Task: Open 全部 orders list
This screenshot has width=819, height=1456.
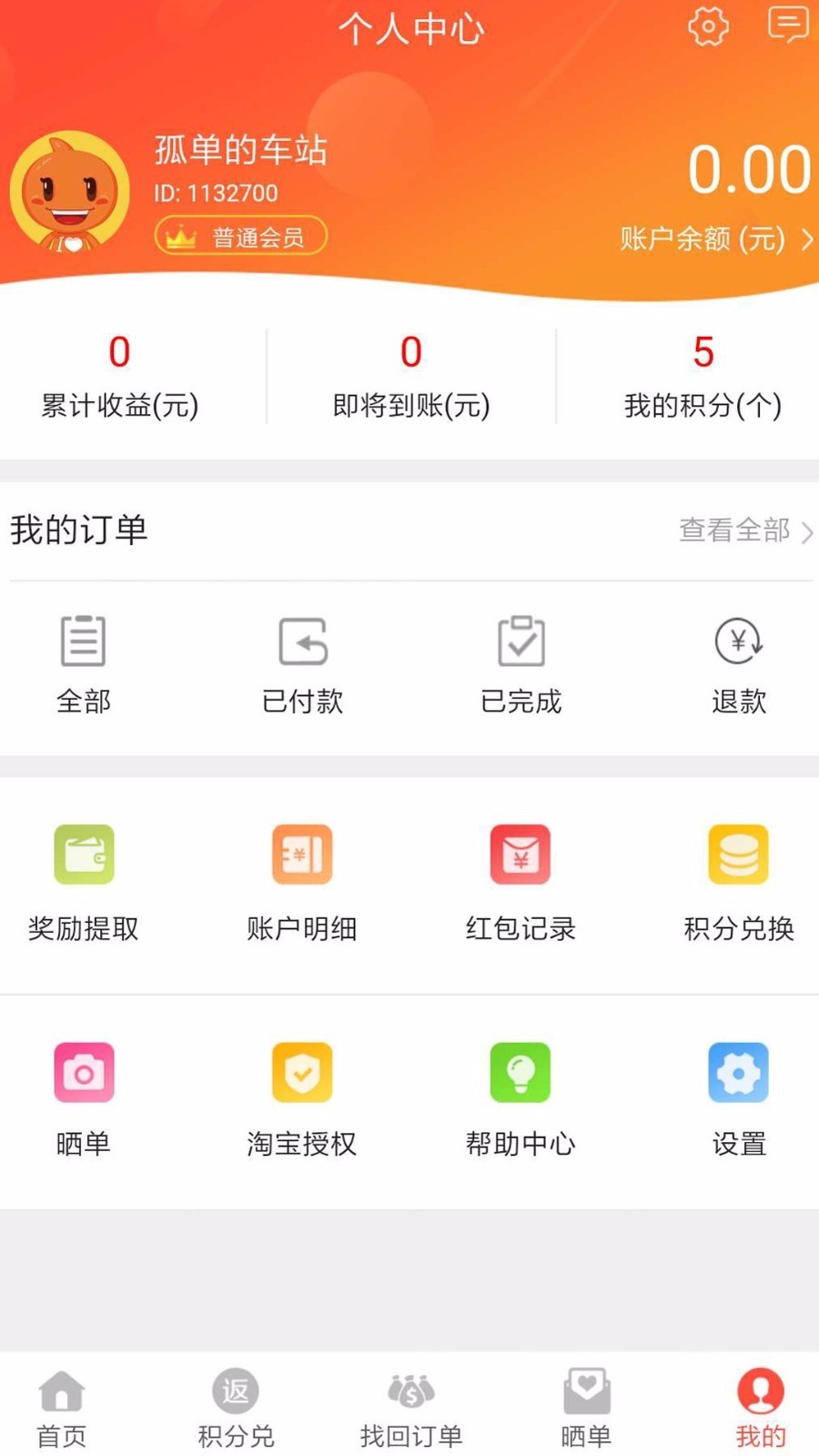Action: click(x=84, y=663)
